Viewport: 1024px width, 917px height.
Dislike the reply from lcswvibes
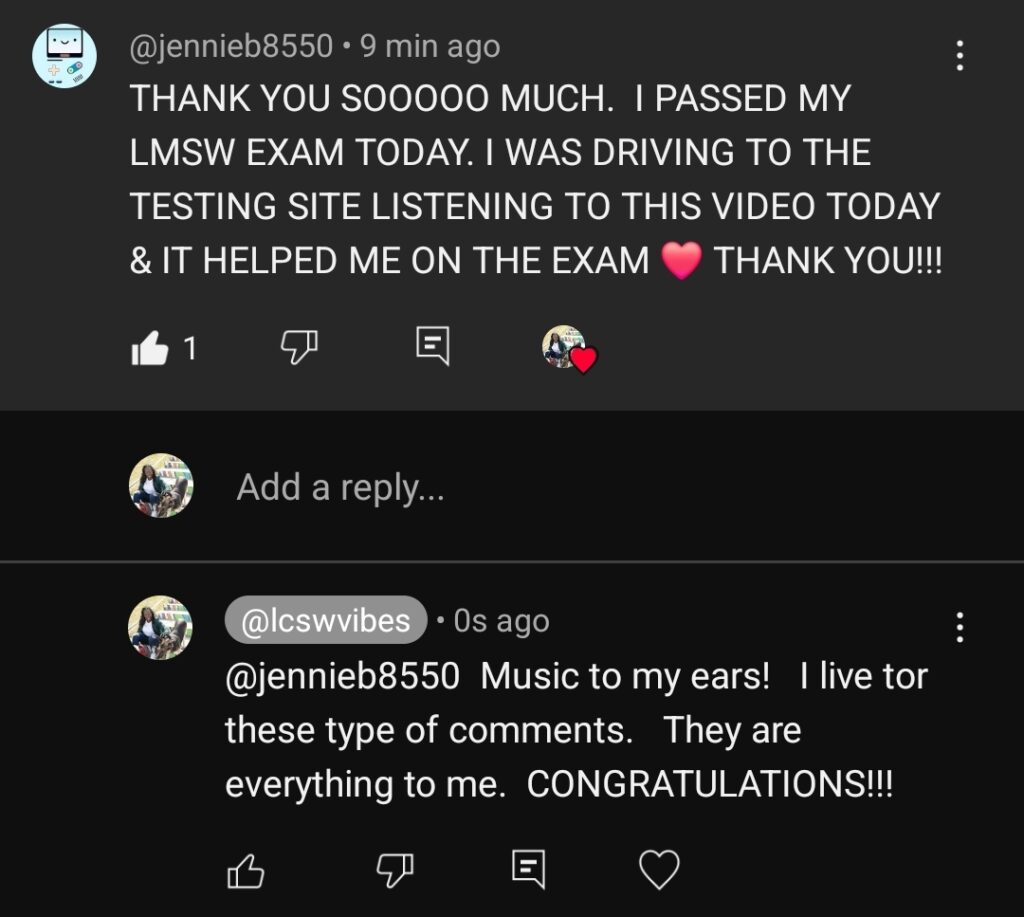394,869
